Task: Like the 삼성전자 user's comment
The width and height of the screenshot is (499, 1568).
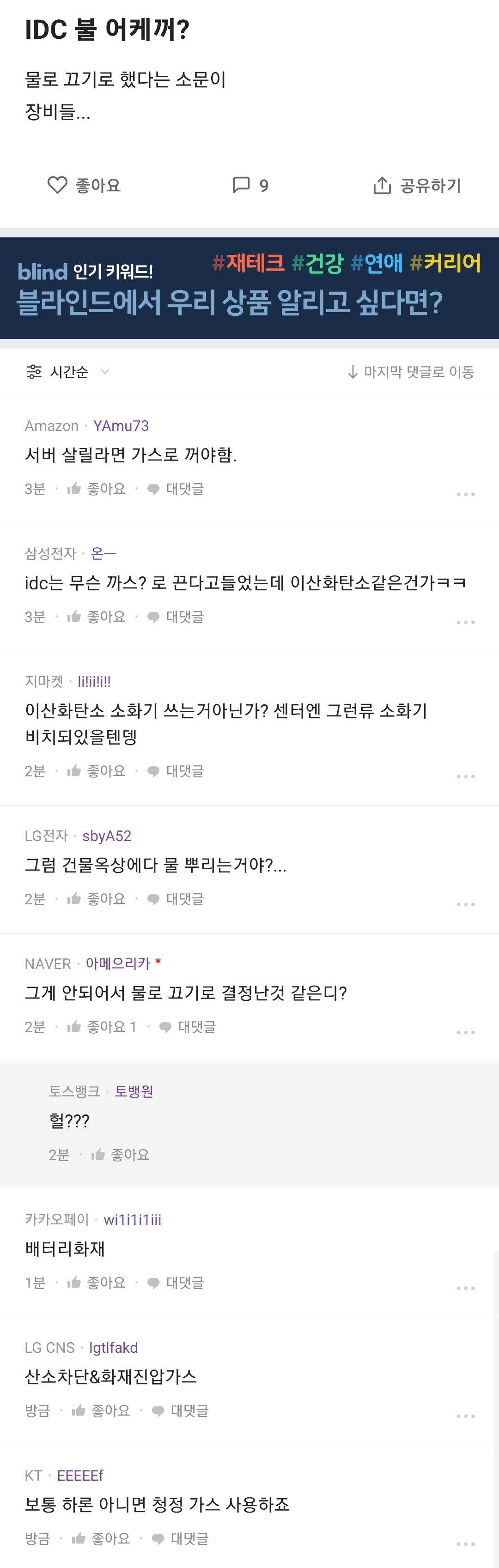Action: [96, 617]
